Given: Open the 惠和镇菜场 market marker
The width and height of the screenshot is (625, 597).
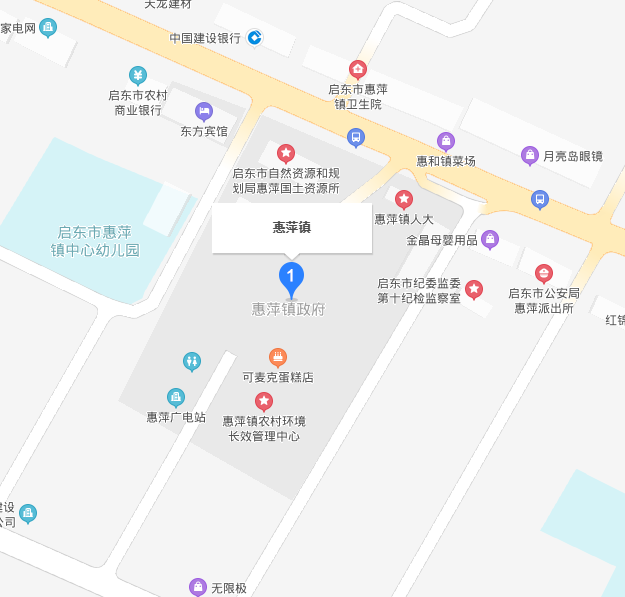Looking at the screenshot, I should (x=446, y=141).
